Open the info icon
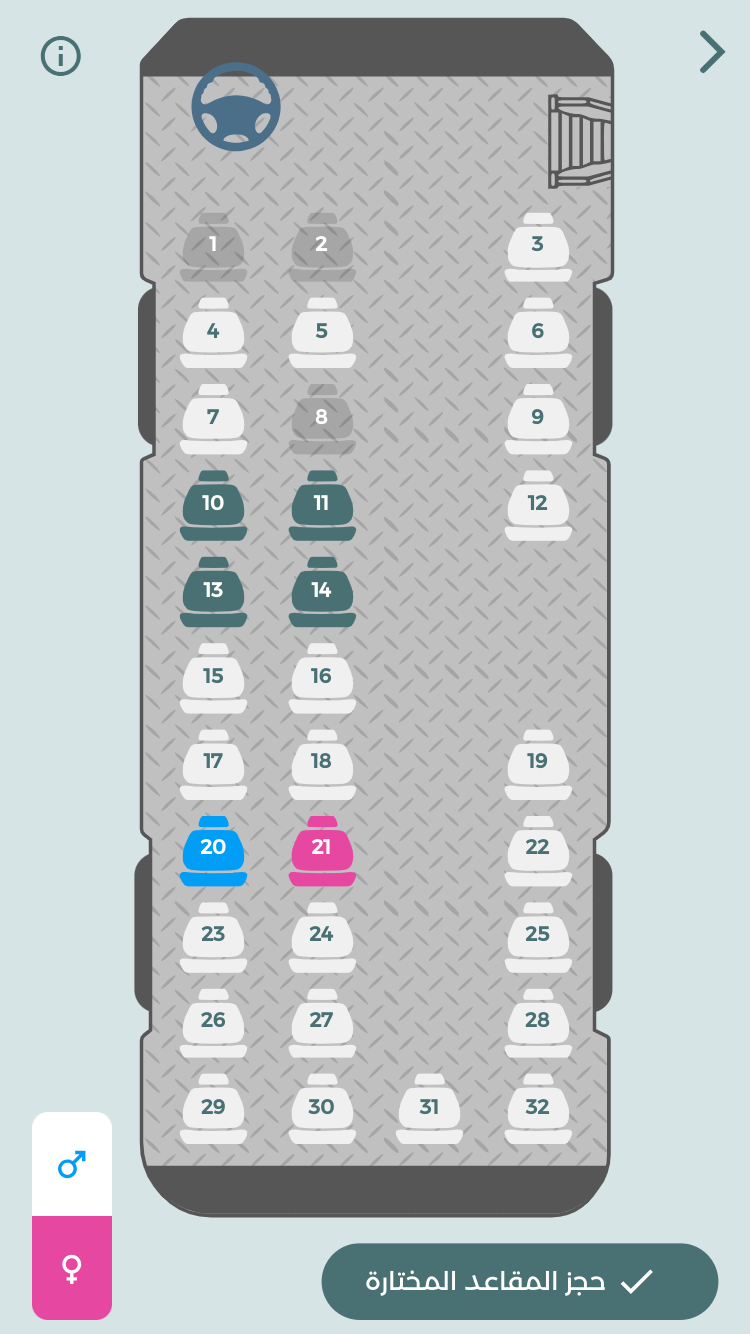The height and width of the screenshot is (1334, 750). pyautogui.click(x=61, y=55)
